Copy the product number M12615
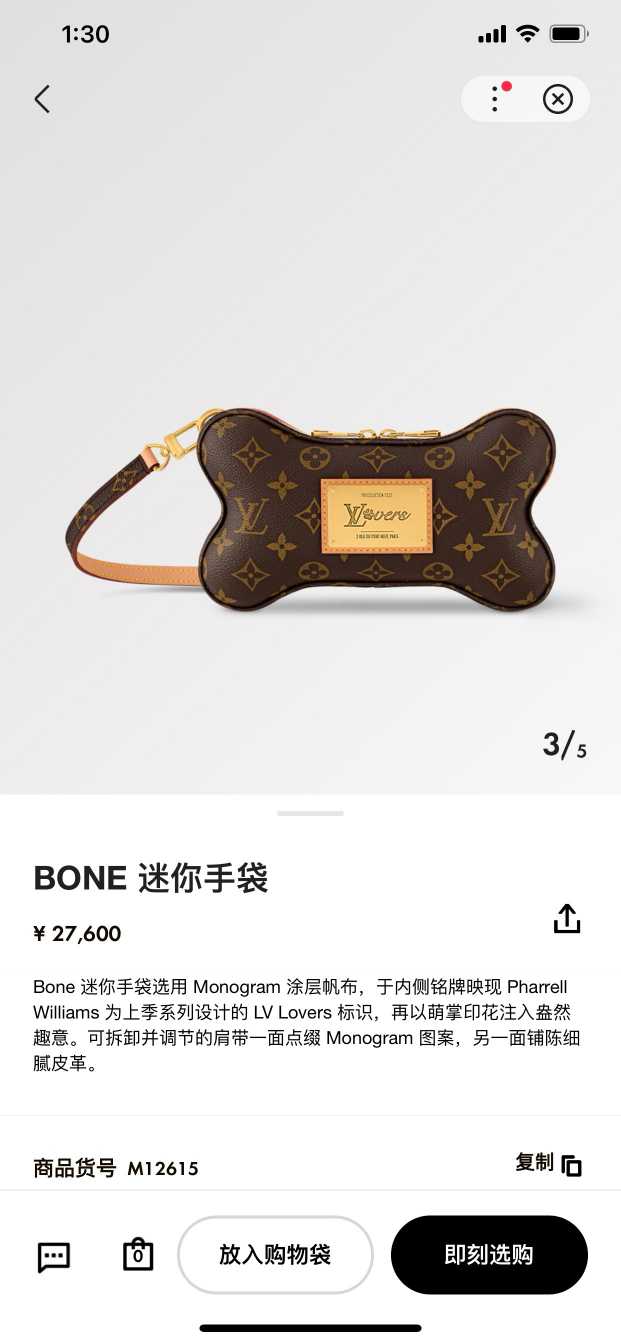 click(x=548, y=1163)
